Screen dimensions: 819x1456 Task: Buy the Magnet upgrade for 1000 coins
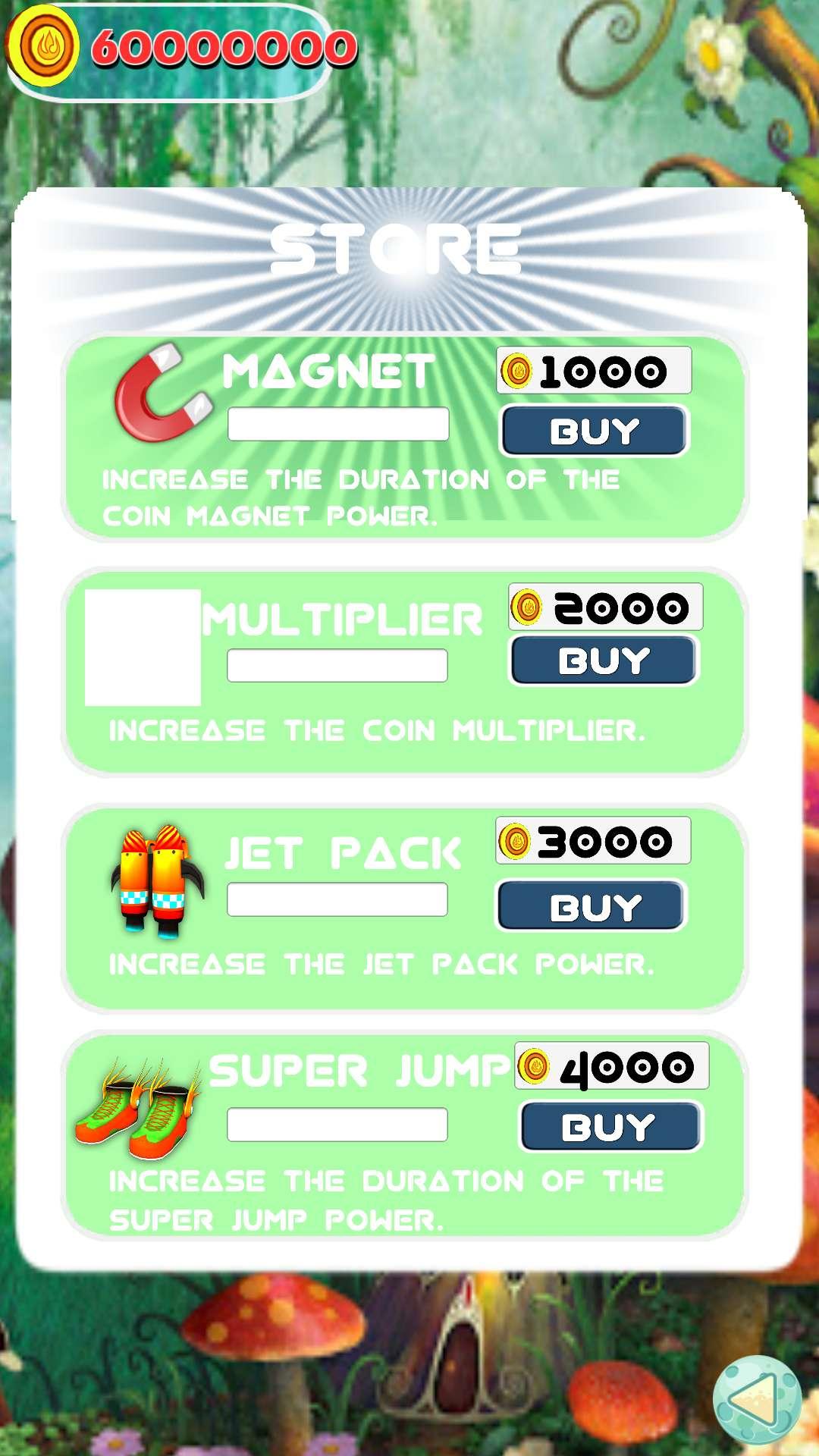pos(594,431)
